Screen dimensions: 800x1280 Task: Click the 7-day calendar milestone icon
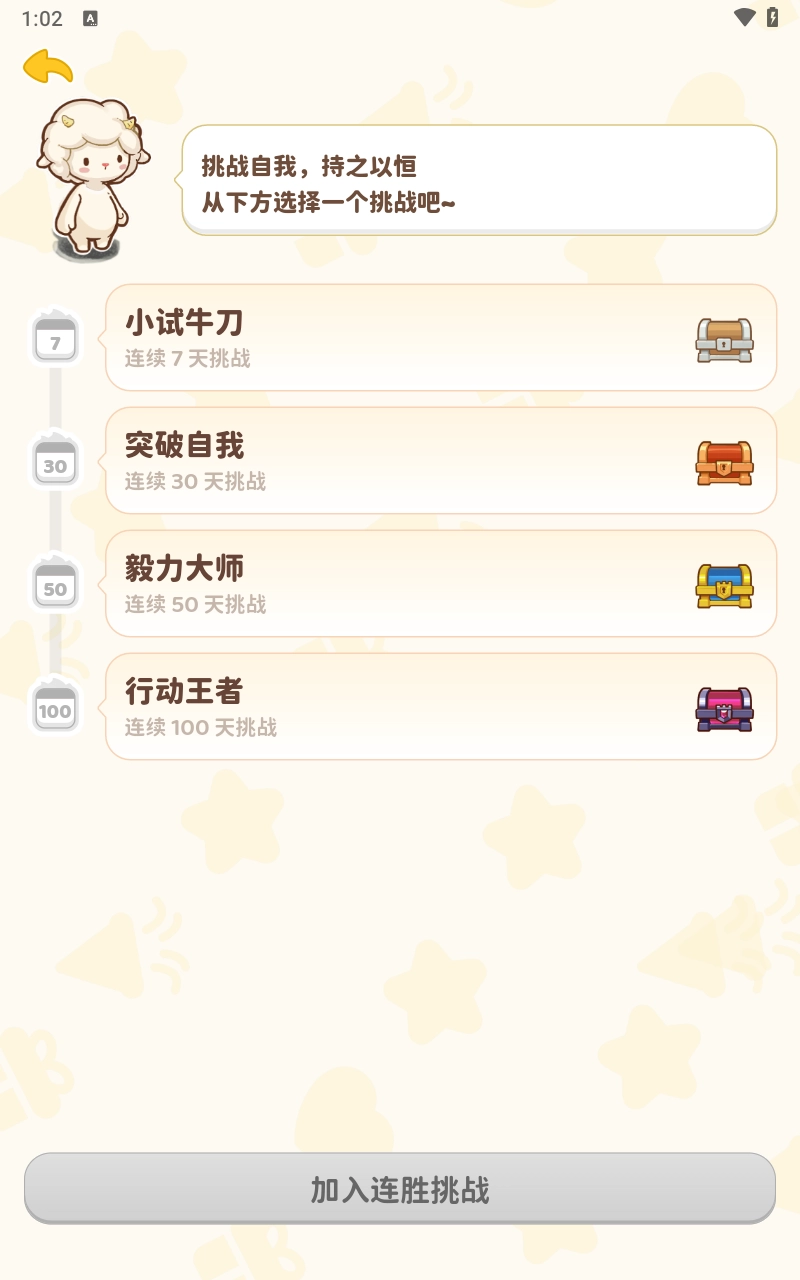point(55,338)
